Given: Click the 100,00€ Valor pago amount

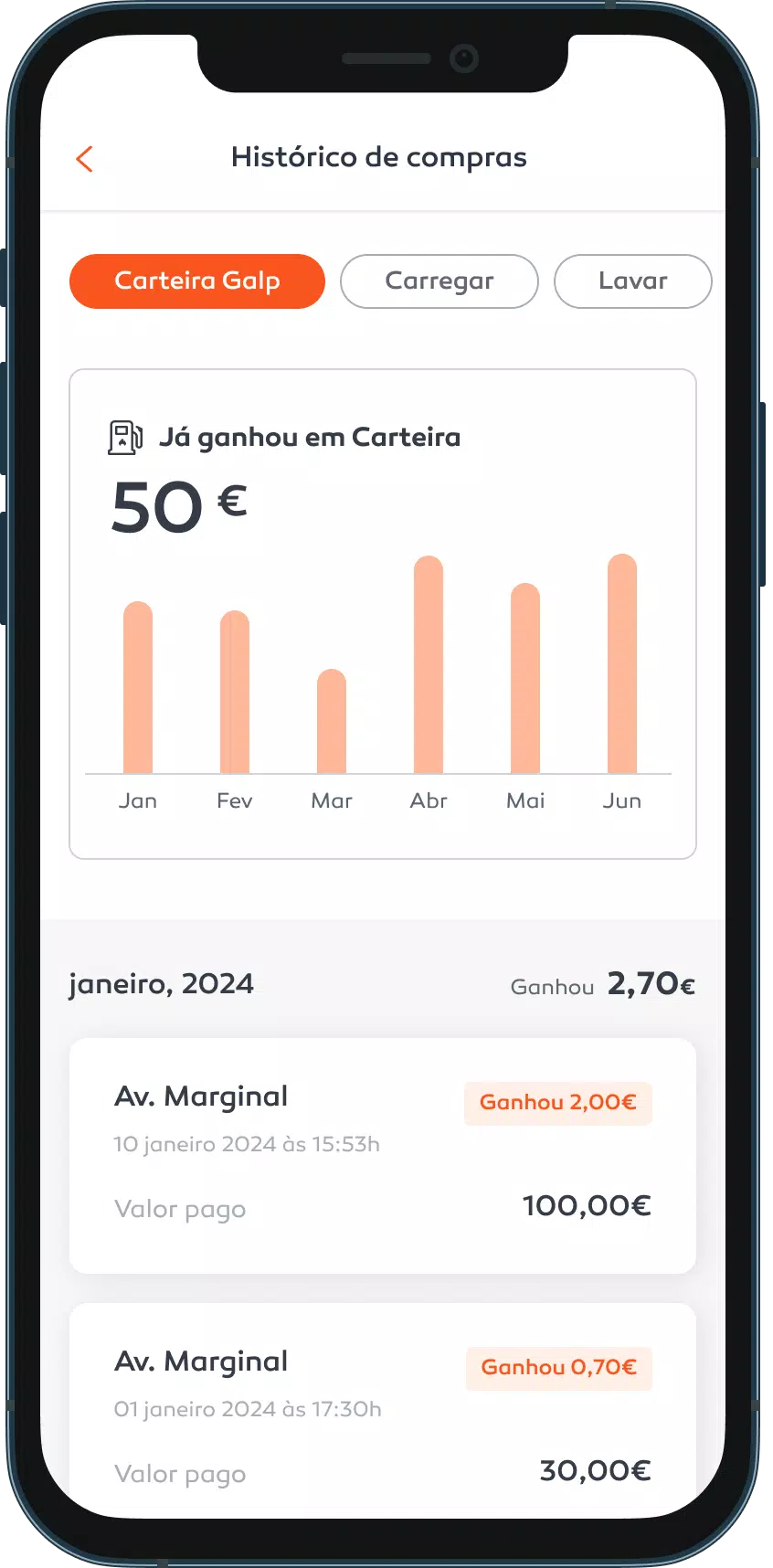Looking at the screenshot, I should click(586, 1205).
